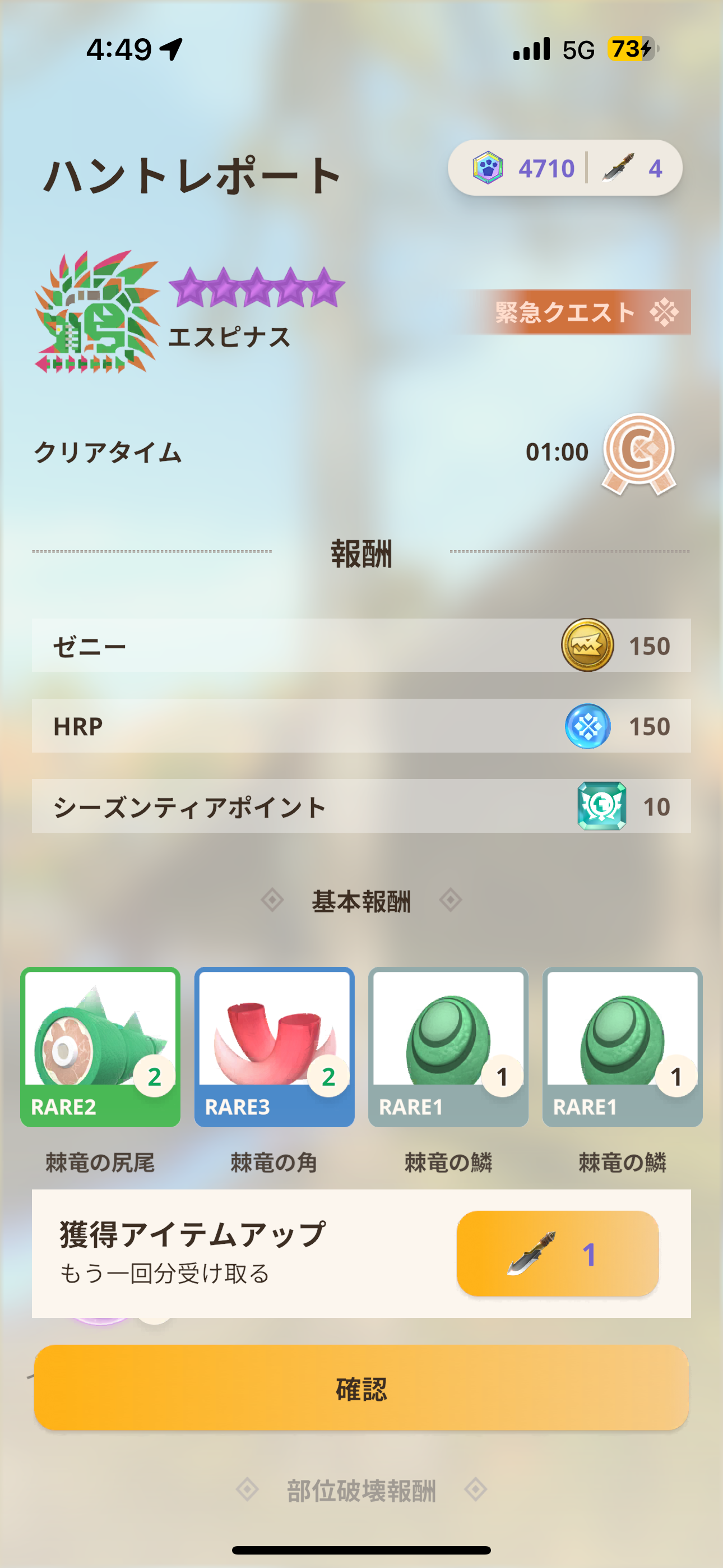Use one carving knife to double rewards
723x1568 pixels.
pos(557,1253)
